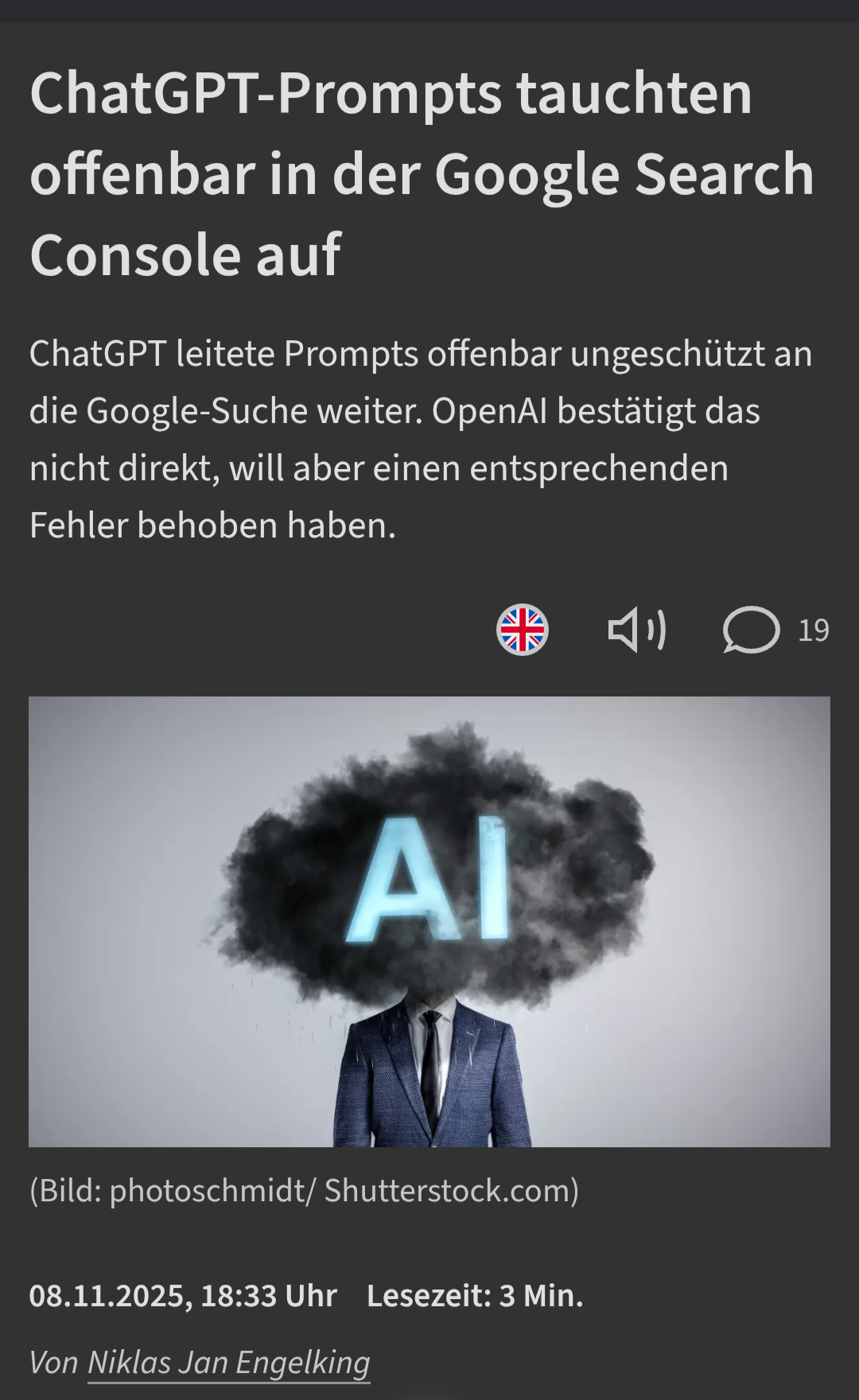Open the 19 comments
Viewport: 859px width, 1400px height.
[775, 630]
